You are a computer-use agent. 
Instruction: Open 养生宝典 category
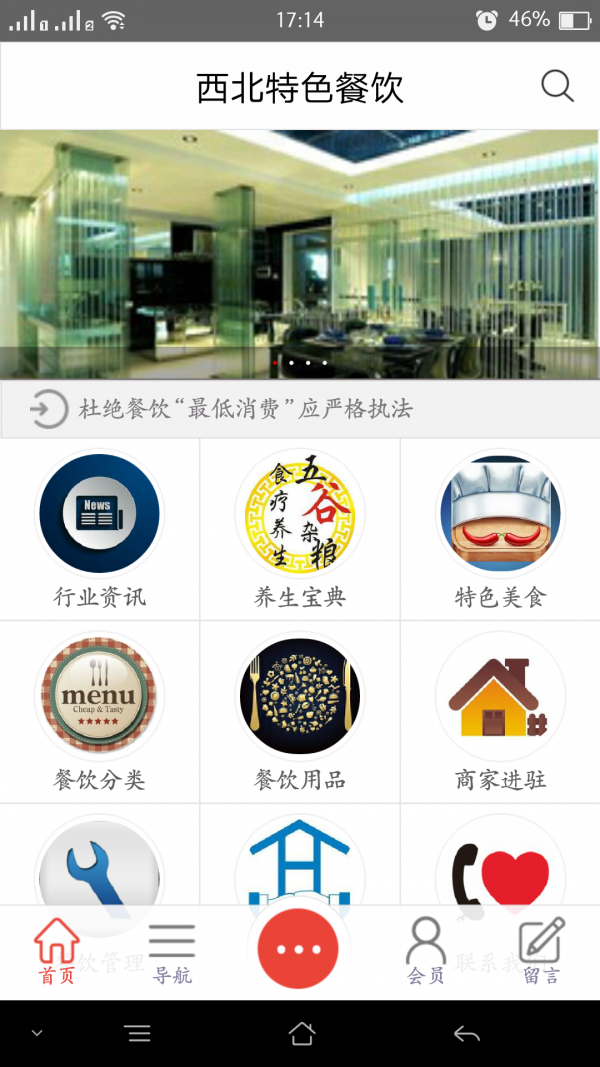(300, 528)
